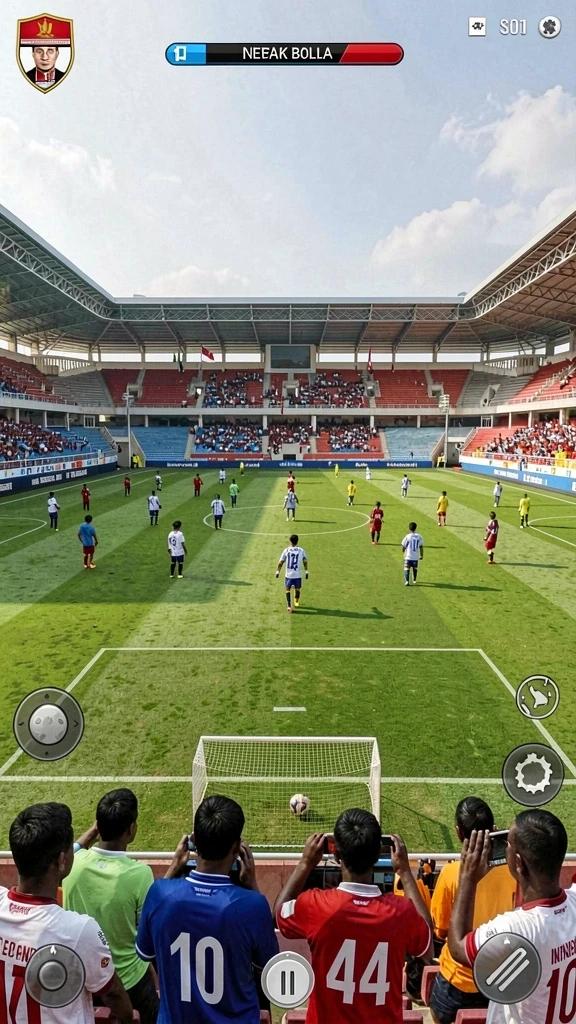576x1024 pixels.
Task: Open the player badge portrait
Action: click(45, 54)
